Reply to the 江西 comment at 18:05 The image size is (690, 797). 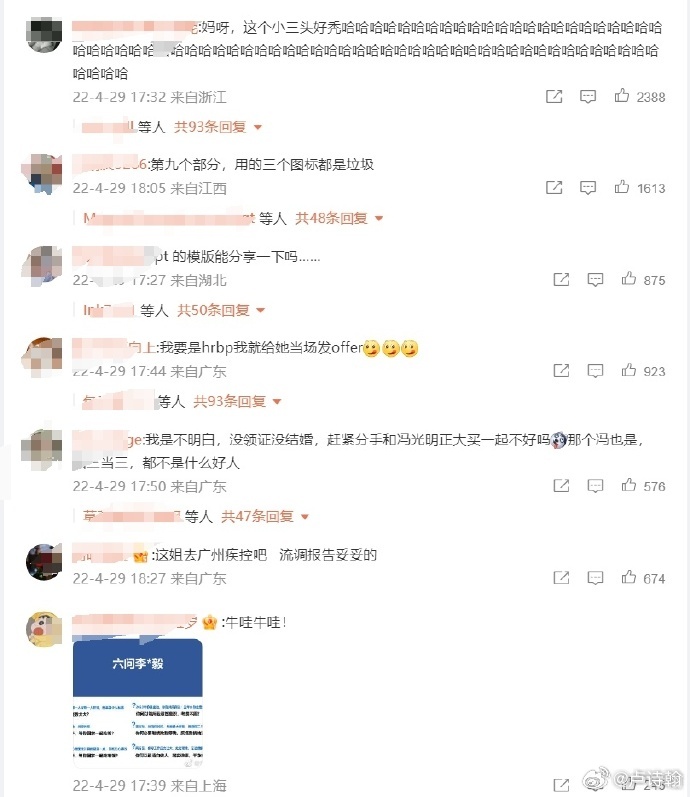click(x=588, y=188)
